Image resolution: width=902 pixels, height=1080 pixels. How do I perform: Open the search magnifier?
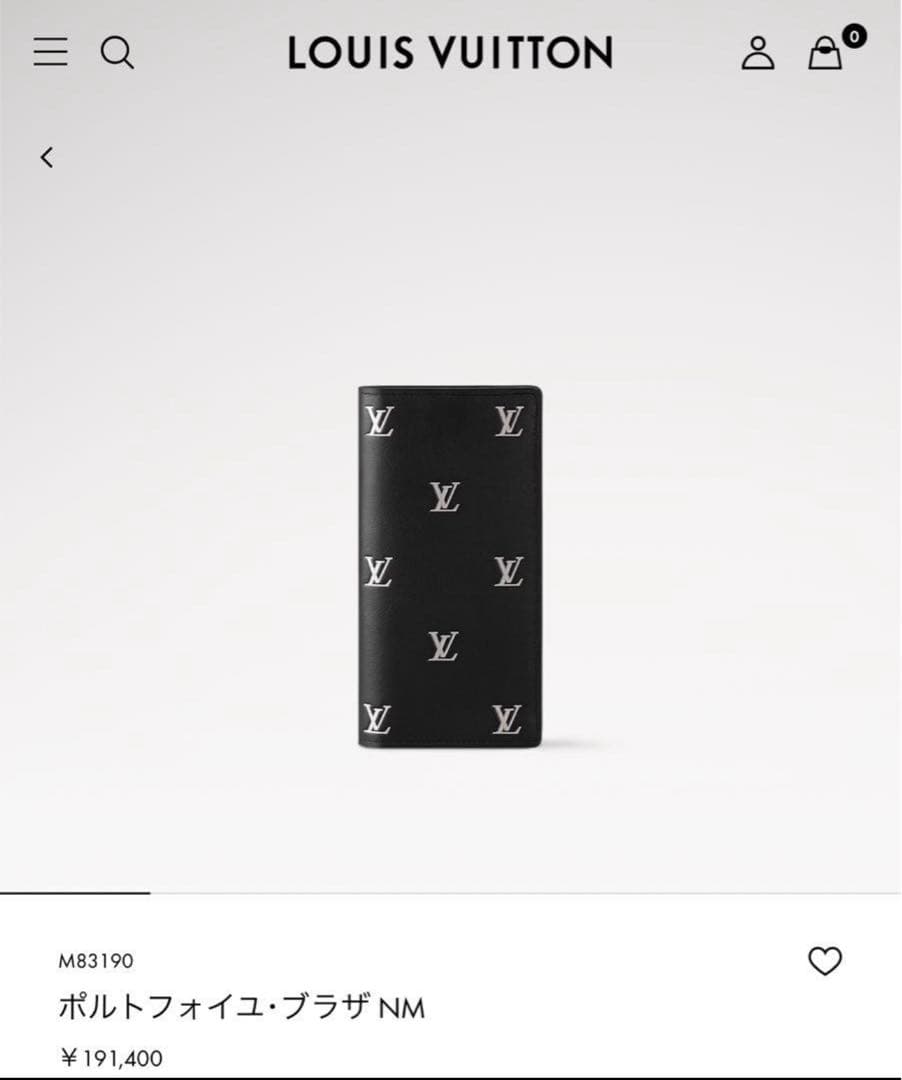coord(119,53)
